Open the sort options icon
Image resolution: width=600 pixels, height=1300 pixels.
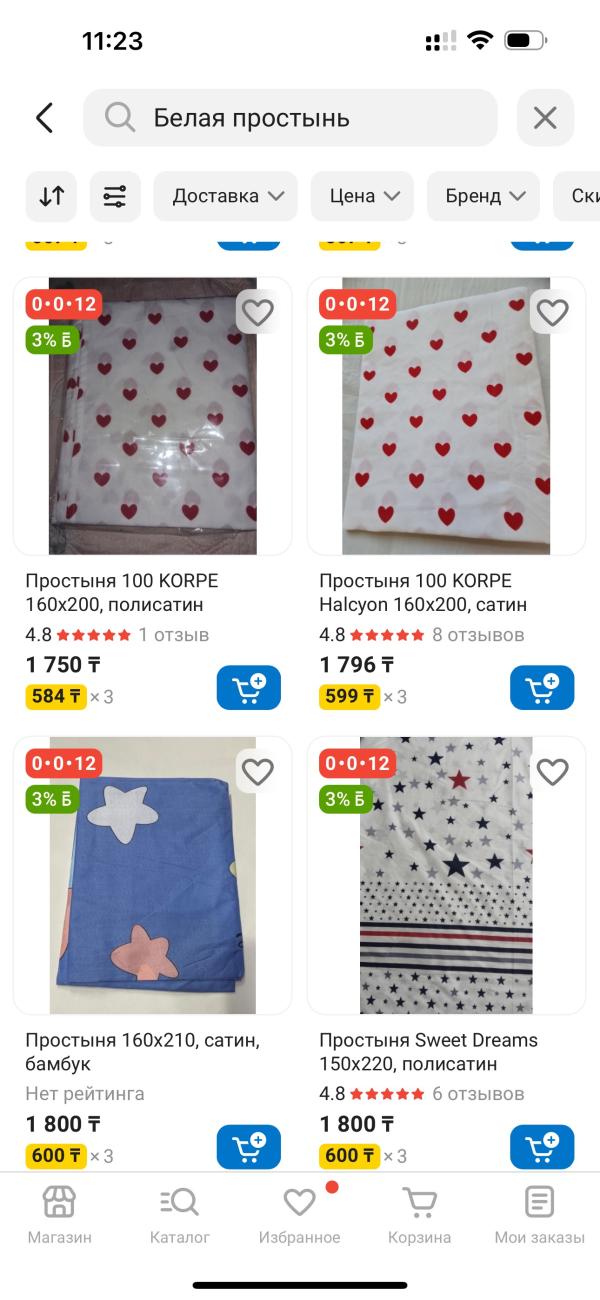click(x=51, y=196)
